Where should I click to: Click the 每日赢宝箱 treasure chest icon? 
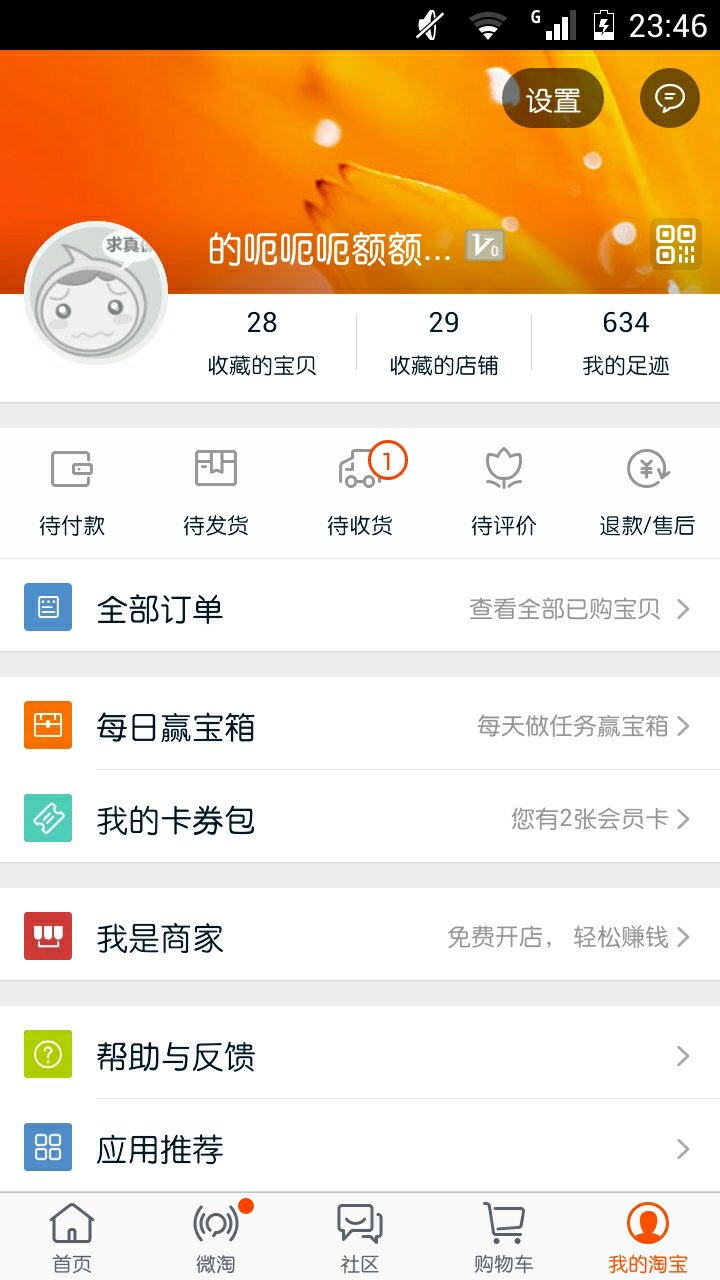(48, 726)
